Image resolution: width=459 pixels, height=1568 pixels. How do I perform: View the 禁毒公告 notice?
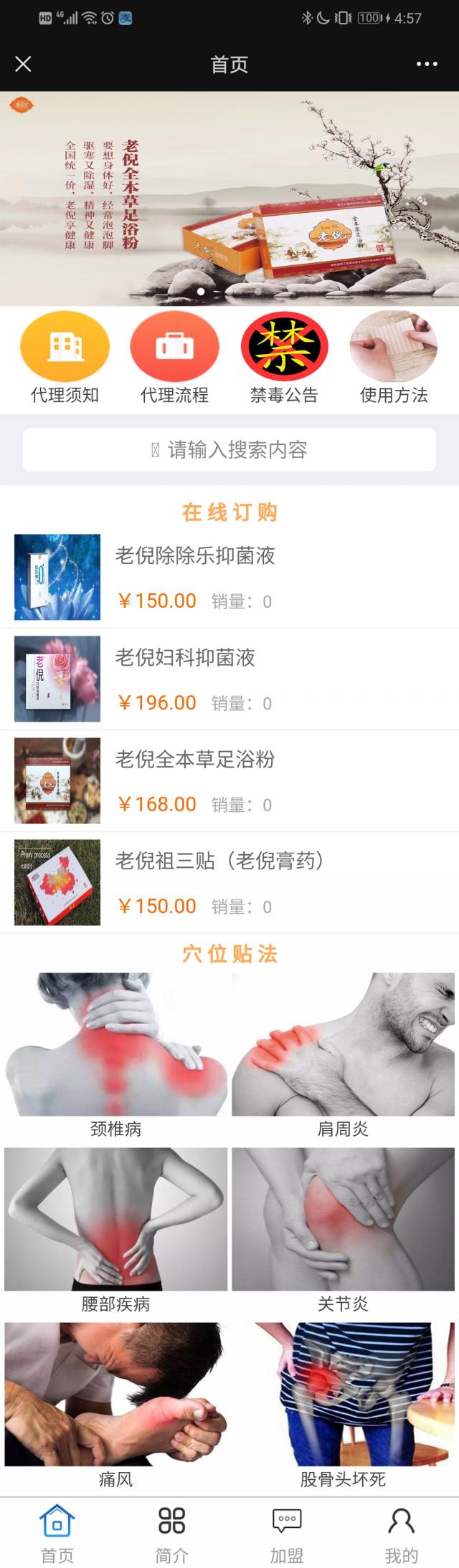pyautogui.click(x=284, y=358)
